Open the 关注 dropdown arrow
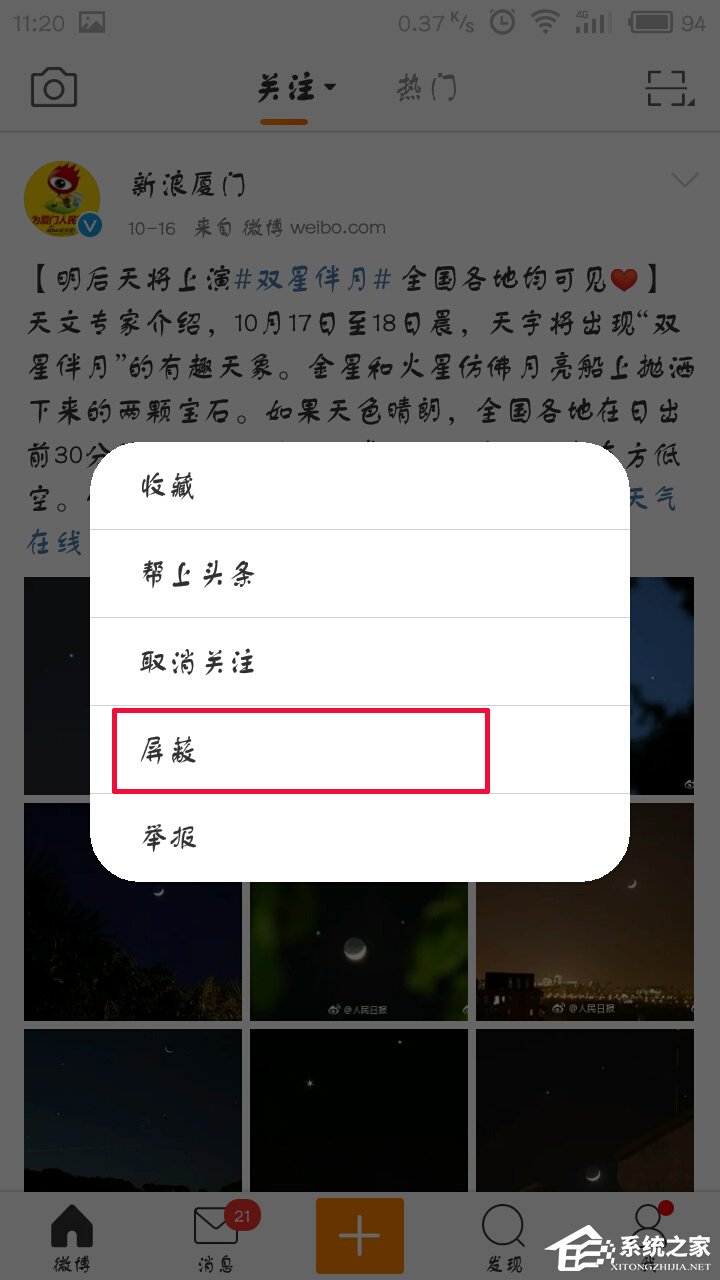The width and height of the screenshot is (720, 1280). 330,87
